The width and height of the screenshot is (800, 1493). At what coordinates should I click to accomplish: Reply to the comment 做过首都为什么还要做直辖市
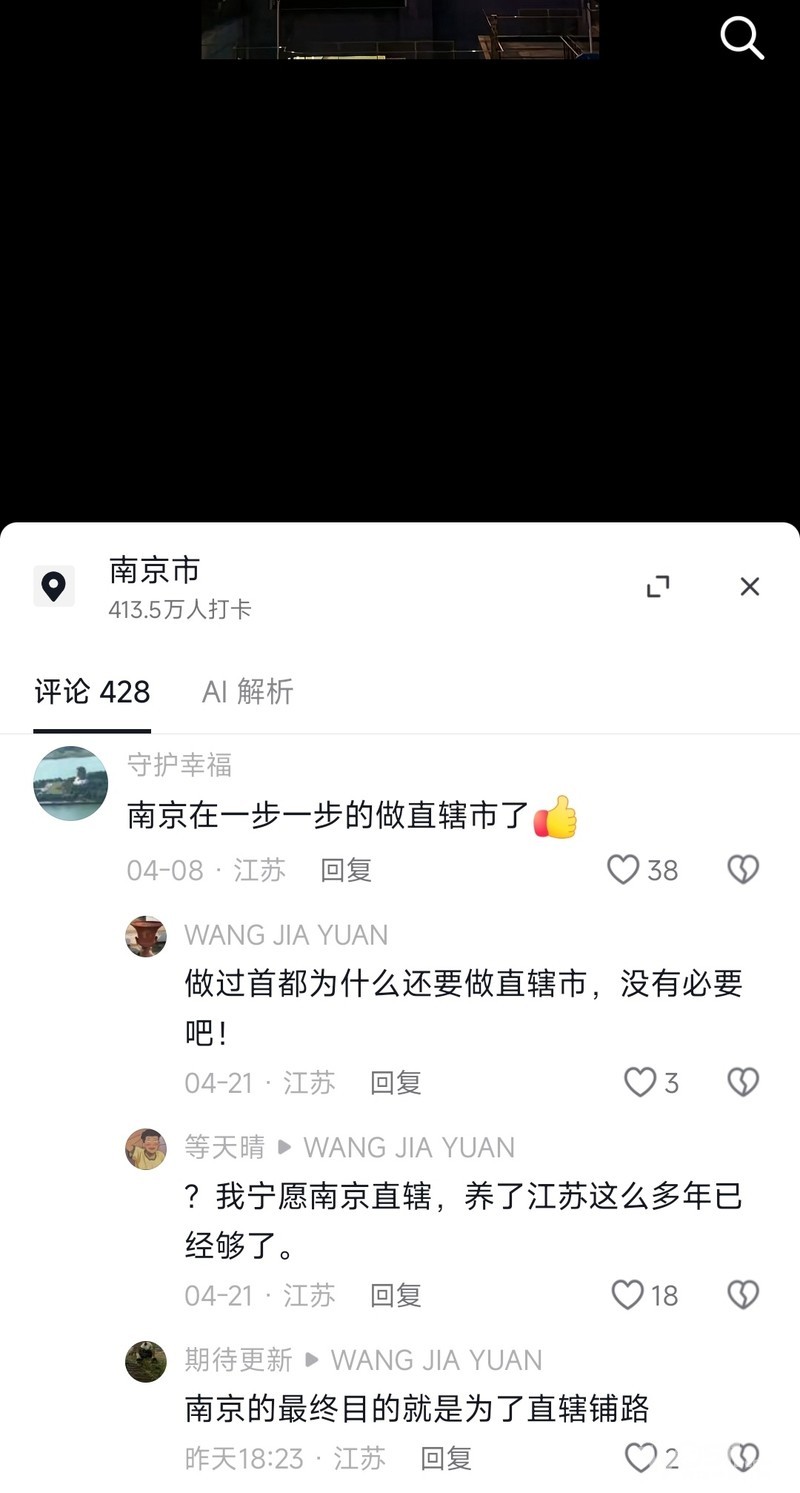396,1083
